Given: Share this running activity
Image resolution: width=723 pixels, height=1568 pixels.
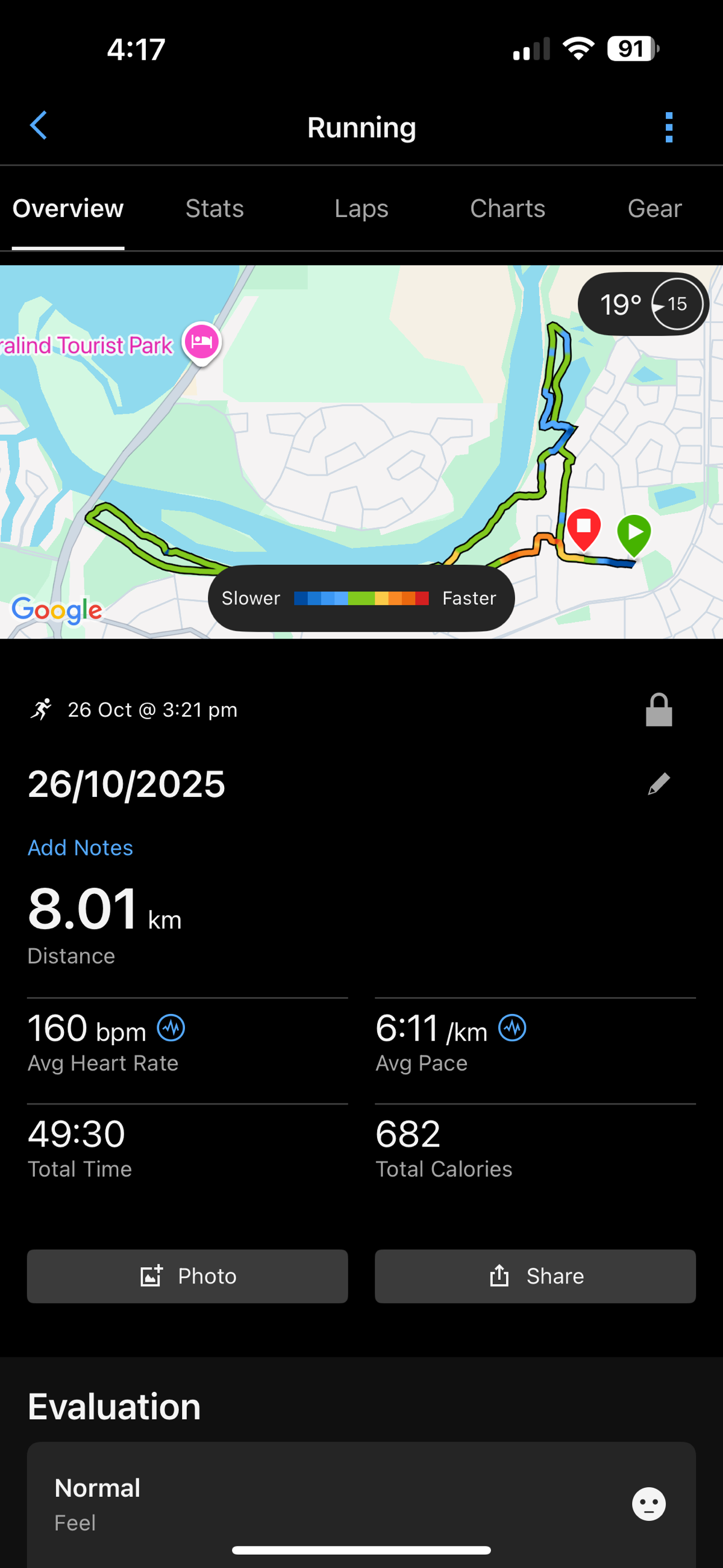Looking at the screenshot, I should (535, 1276).
